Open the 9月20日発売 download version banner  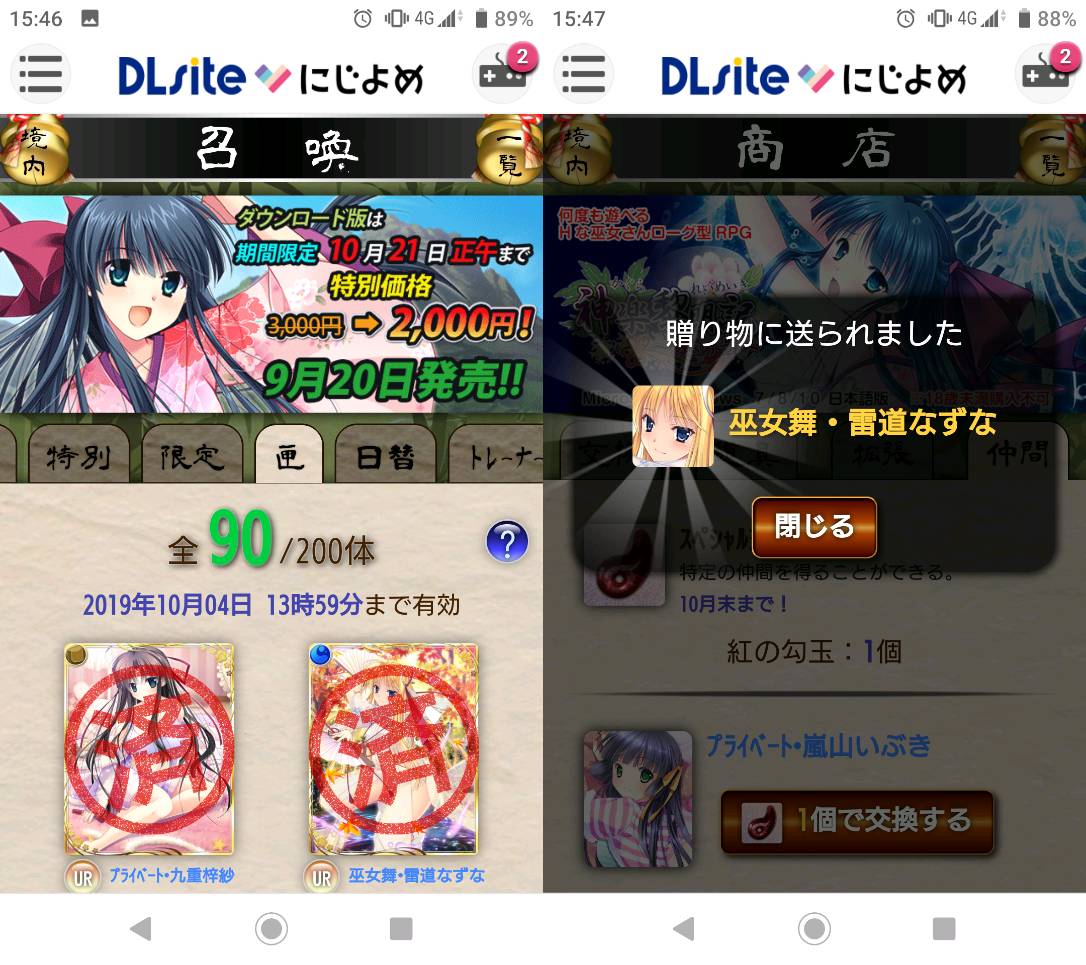pos(271,304)
